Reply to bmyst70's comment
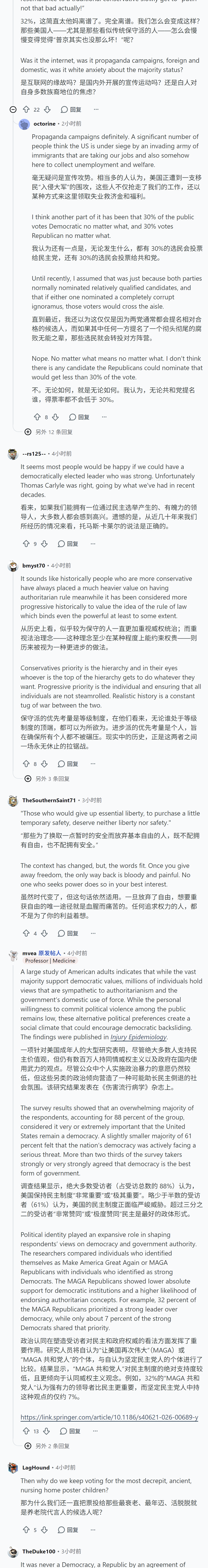208x1568 pixels. click(68, 763)
